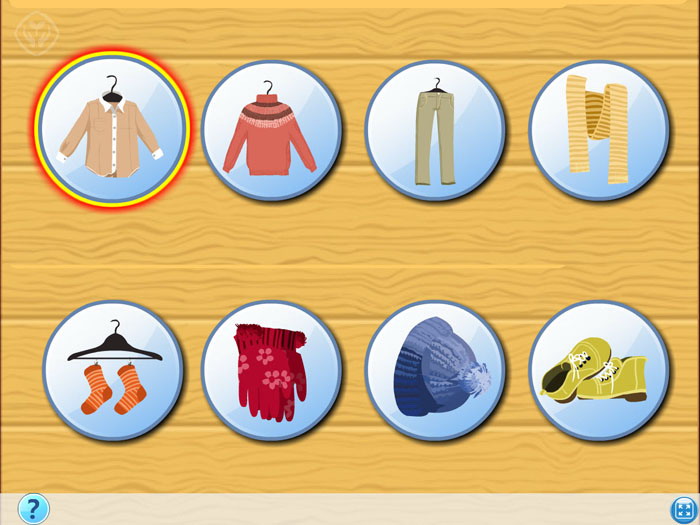The image size is (700, 525).
Task: Tap the yellow striped scarf tile
Action: pyautogui.click(x=597, y=130)
